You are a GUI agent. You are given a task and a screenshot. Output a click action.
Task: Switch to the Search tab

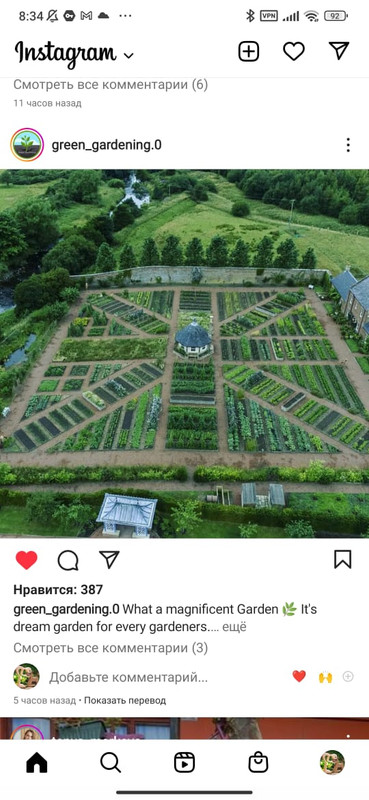(x=111, y=763)
